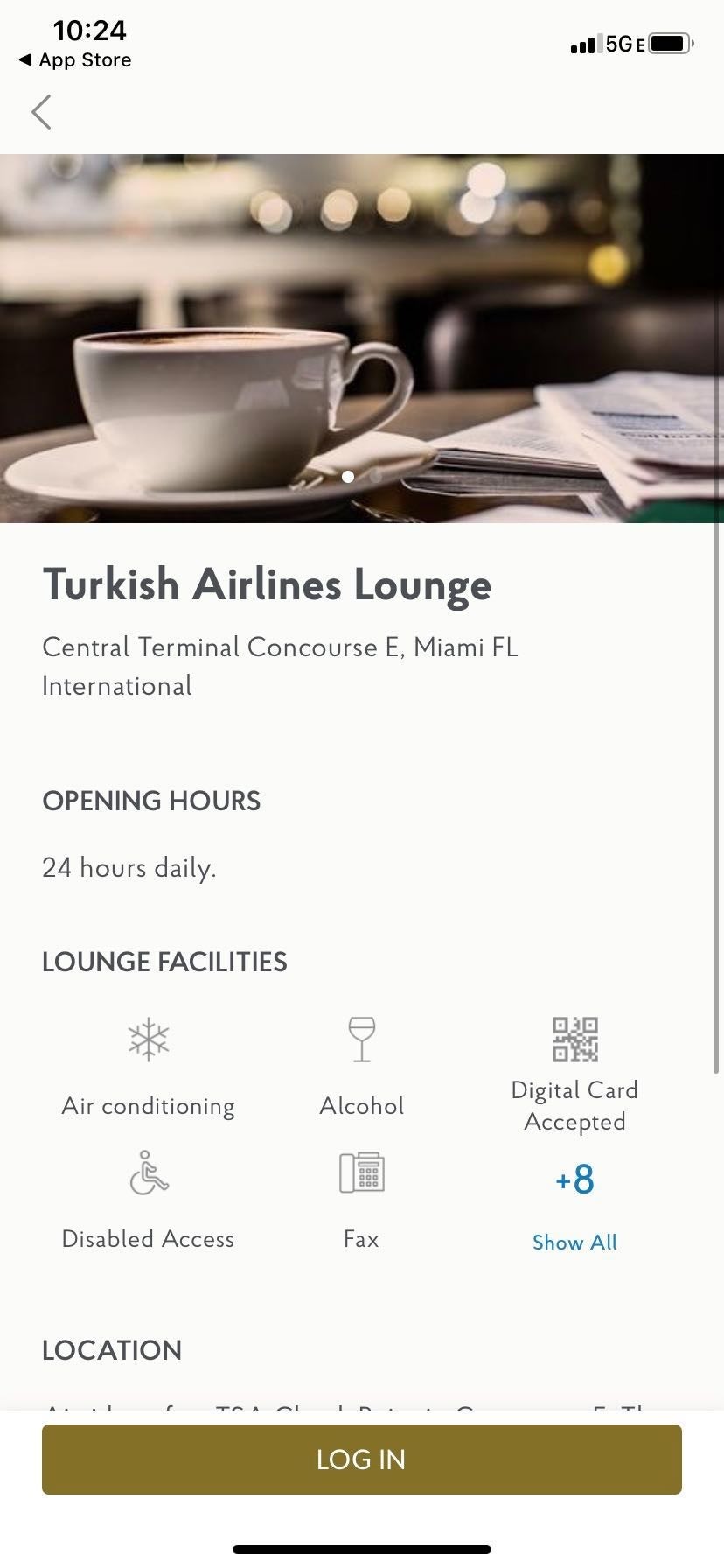724x1568 pixels.
Task: Show all lounge facilities
Action: tap(574, 1242)
